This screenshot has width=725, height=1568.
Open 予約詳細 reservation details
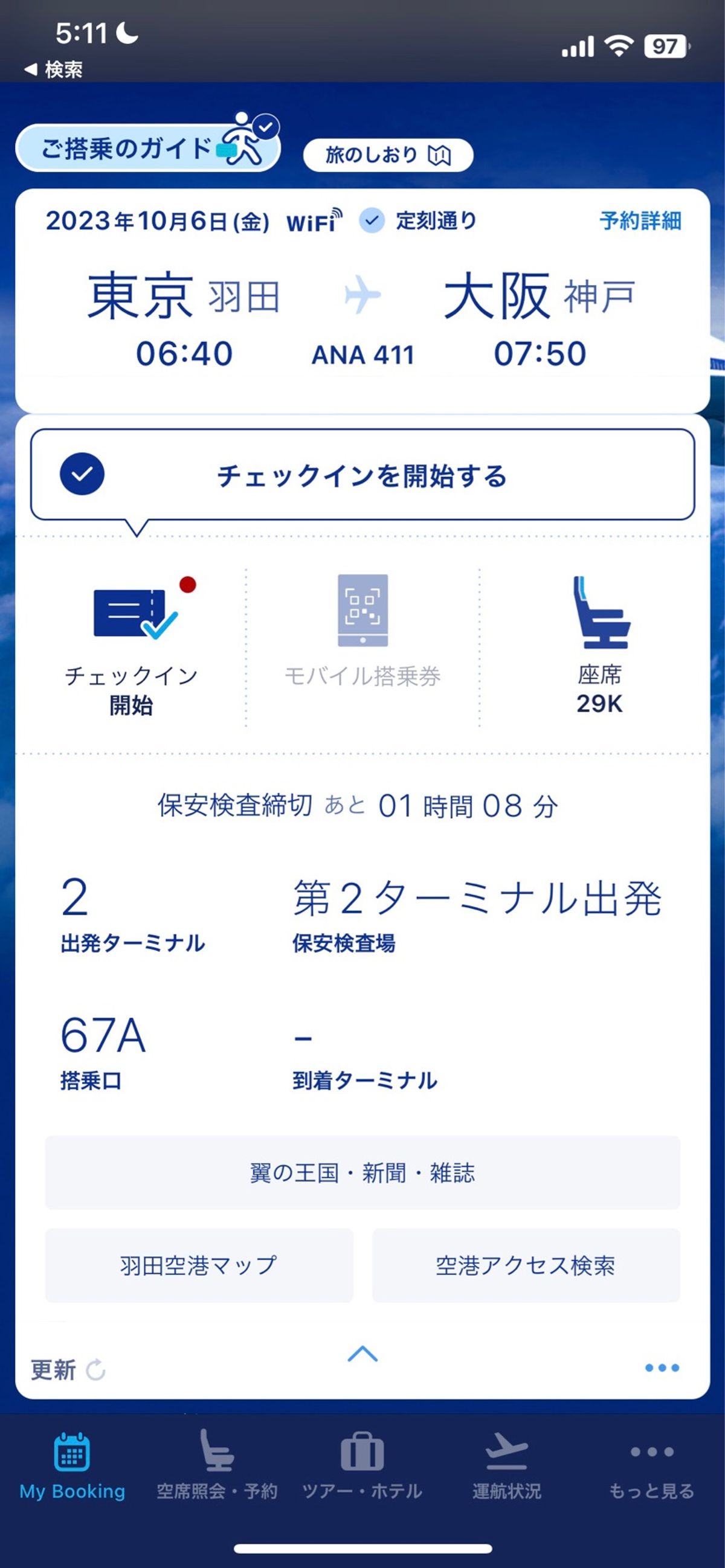tap(640, 223)
